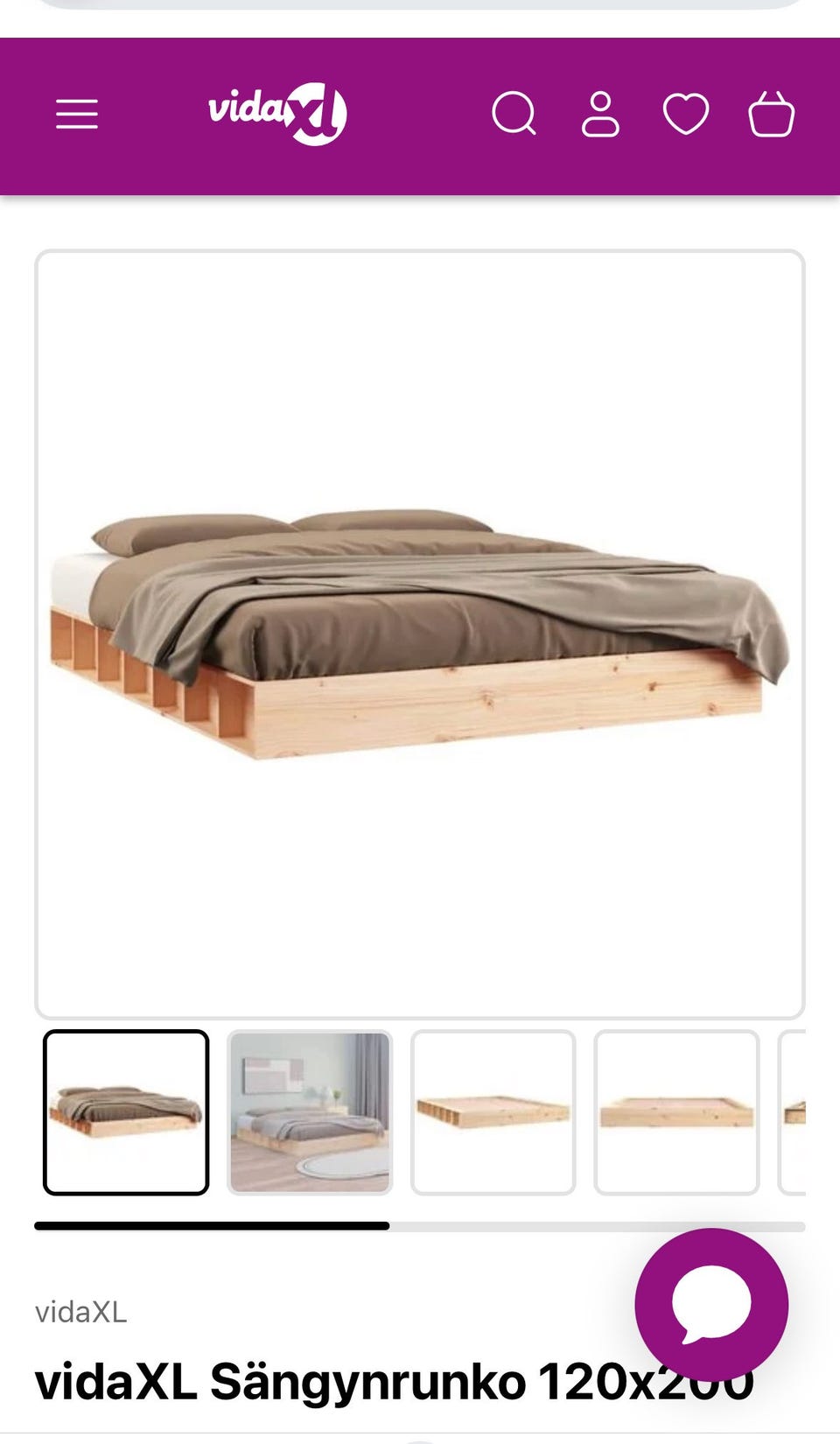Go to the vidaXL home logo
840x1444 pixels.
[277, 114]
